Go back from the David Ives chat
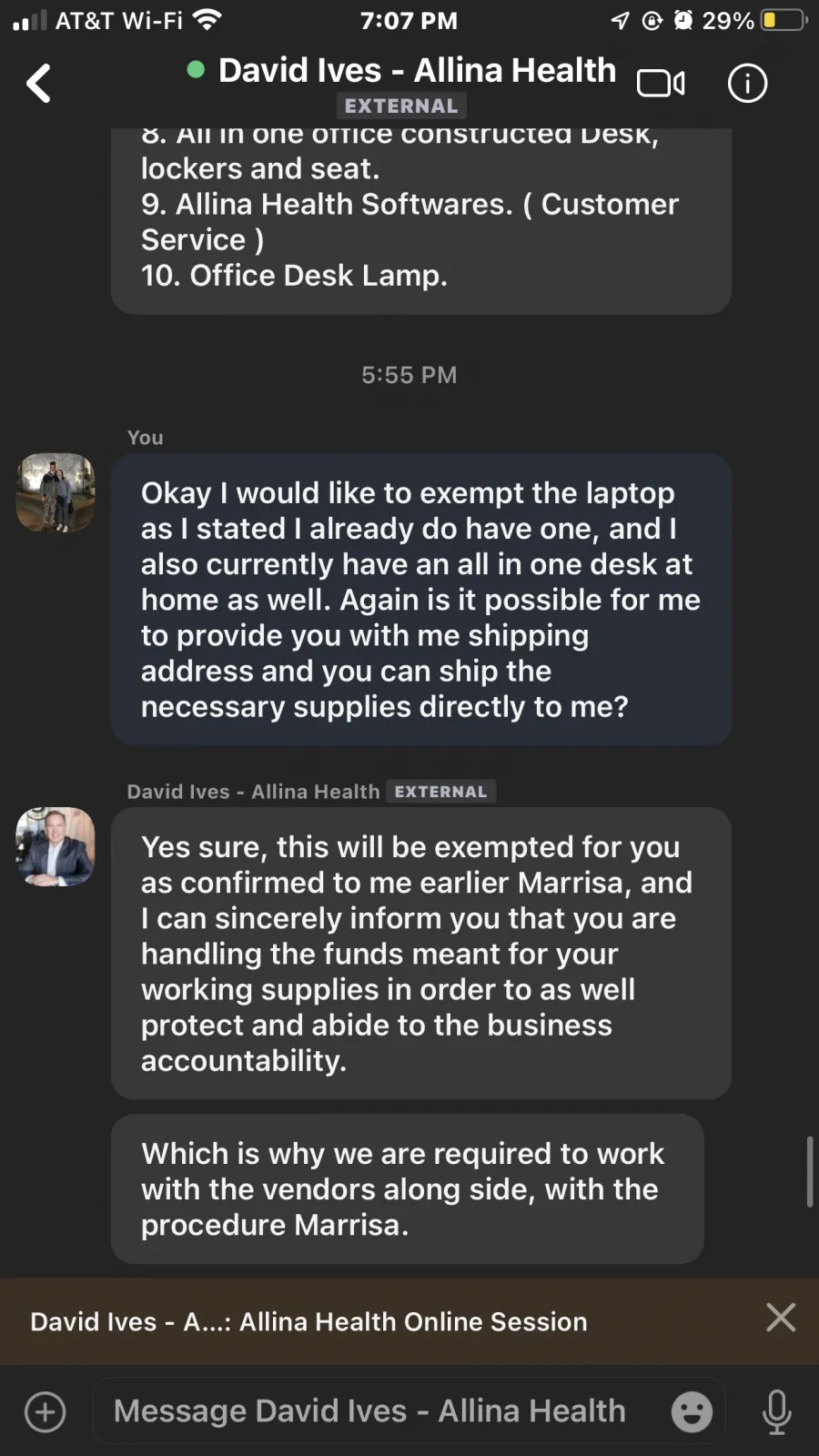 [x=38, y=84]
